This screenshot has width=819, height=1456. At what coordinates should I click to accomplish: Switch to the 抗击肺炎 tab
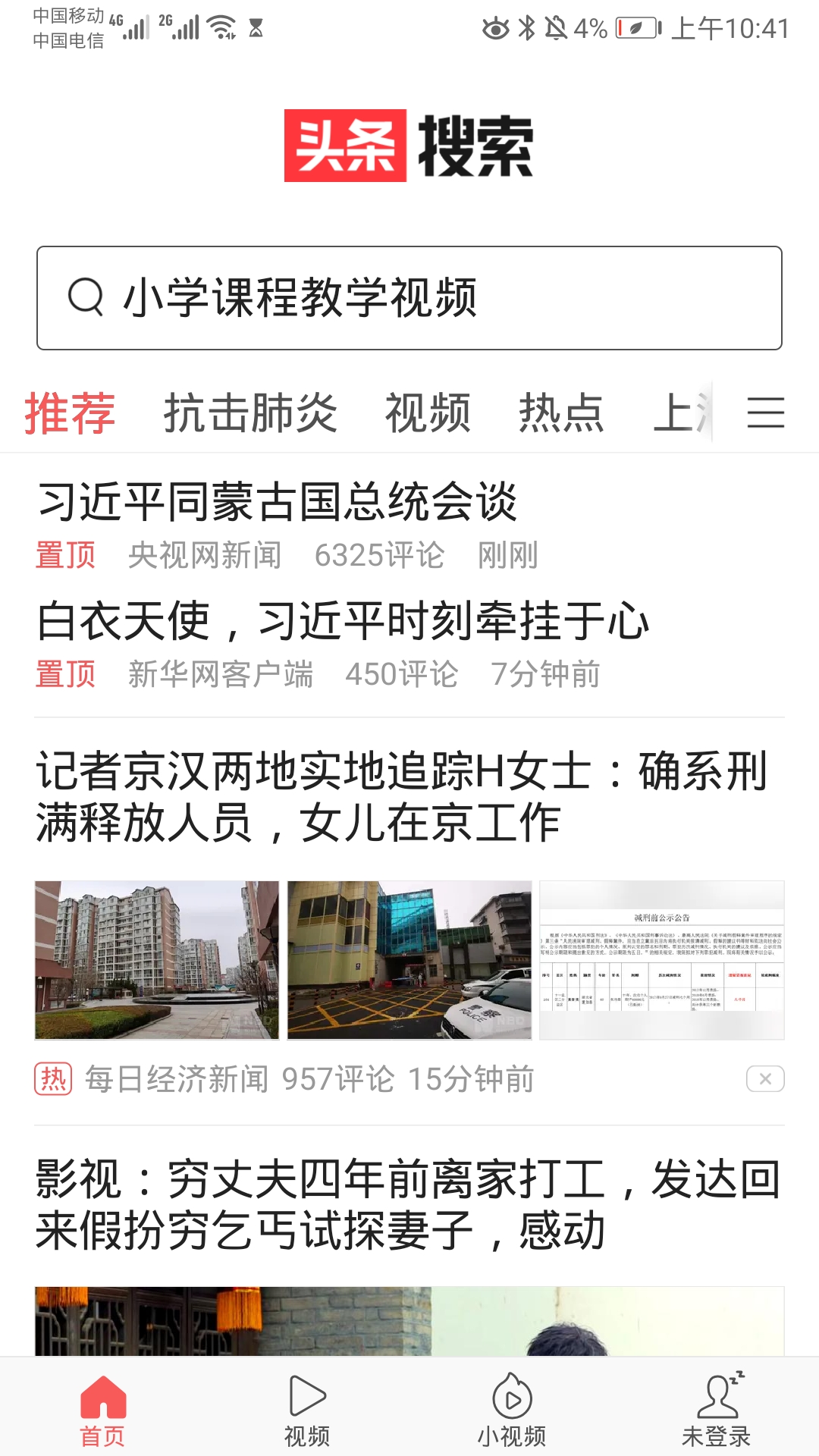250,413
